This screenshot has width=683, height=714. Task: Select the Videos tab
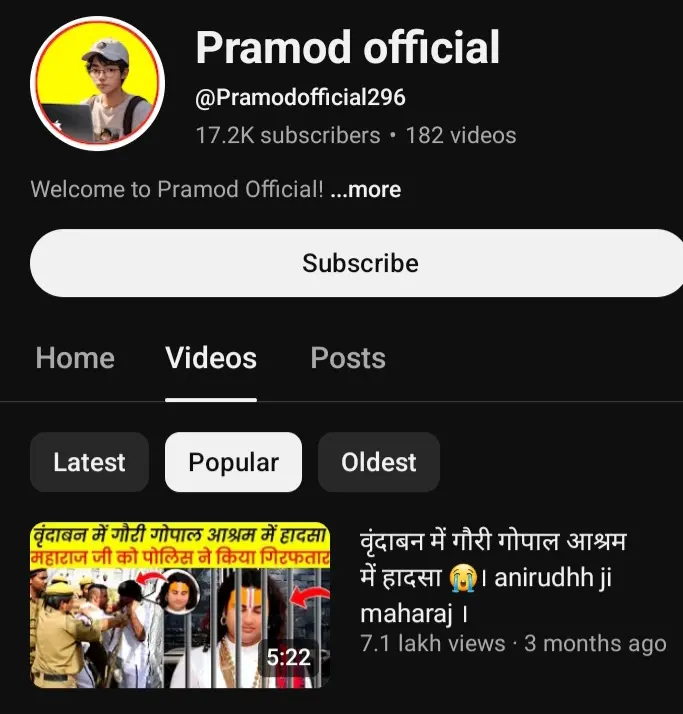(211, 358)
